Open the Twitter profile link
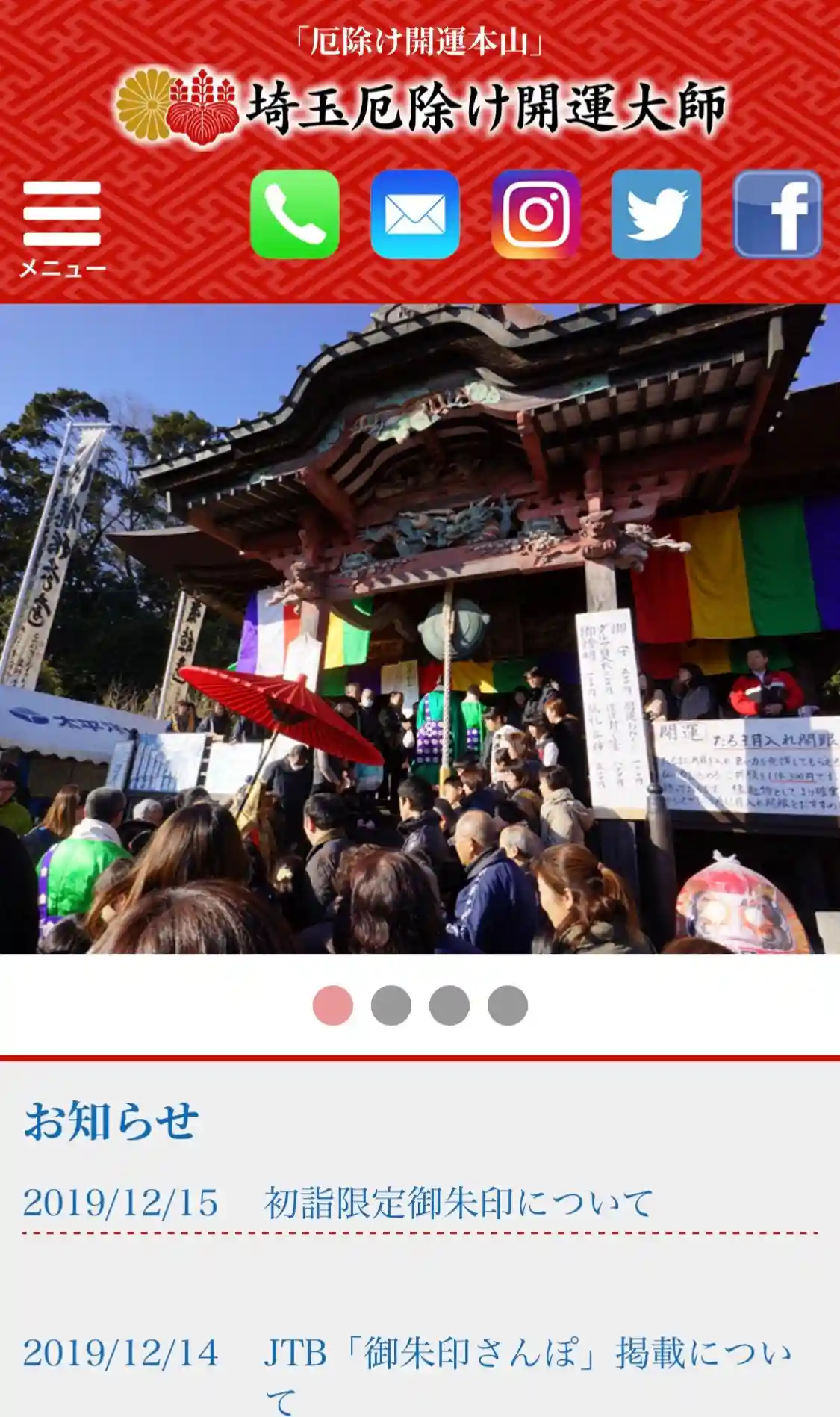 656,214
